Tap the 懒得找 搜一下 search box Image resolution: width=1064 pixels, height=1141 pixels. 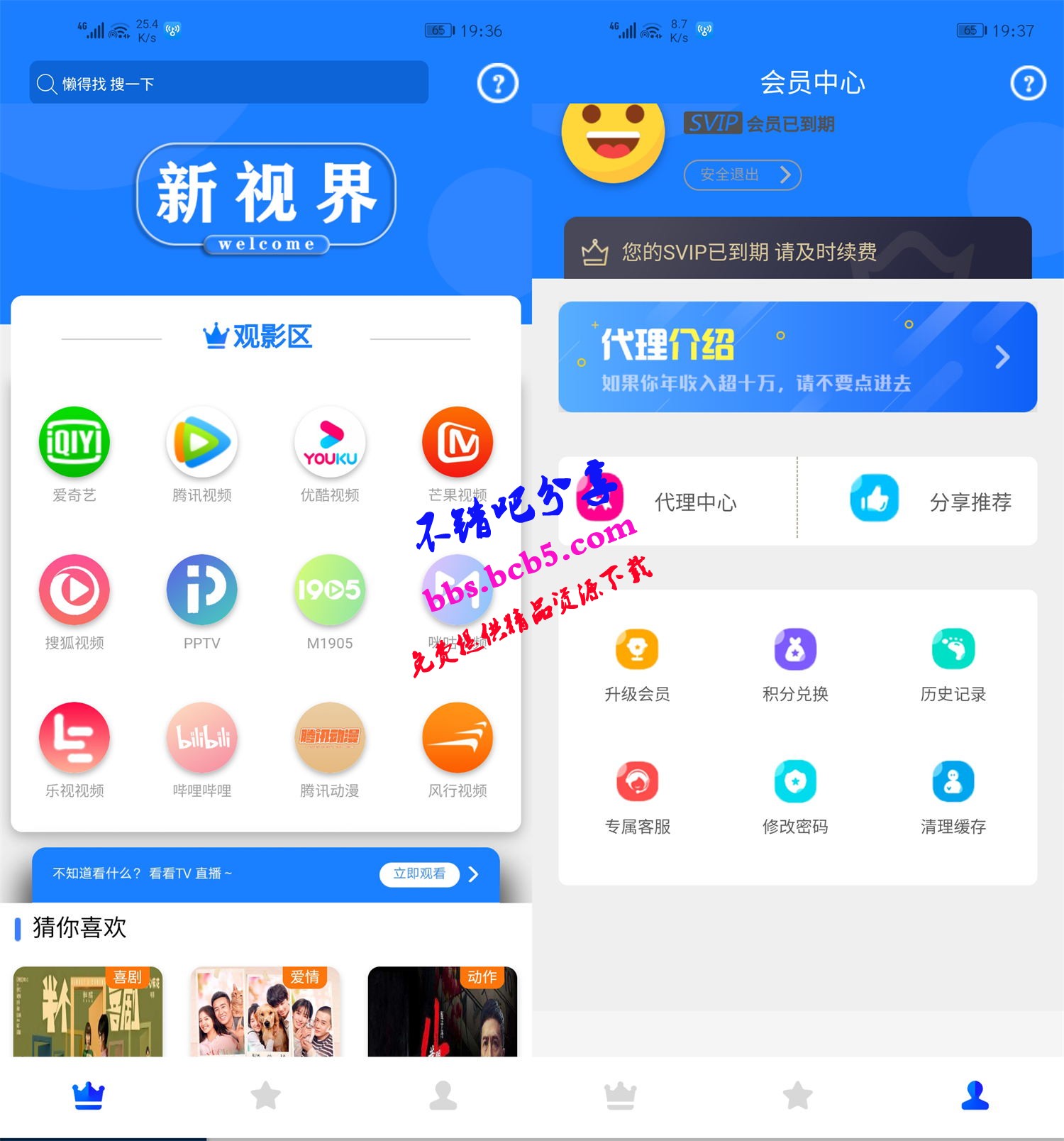tap(228, 83)
